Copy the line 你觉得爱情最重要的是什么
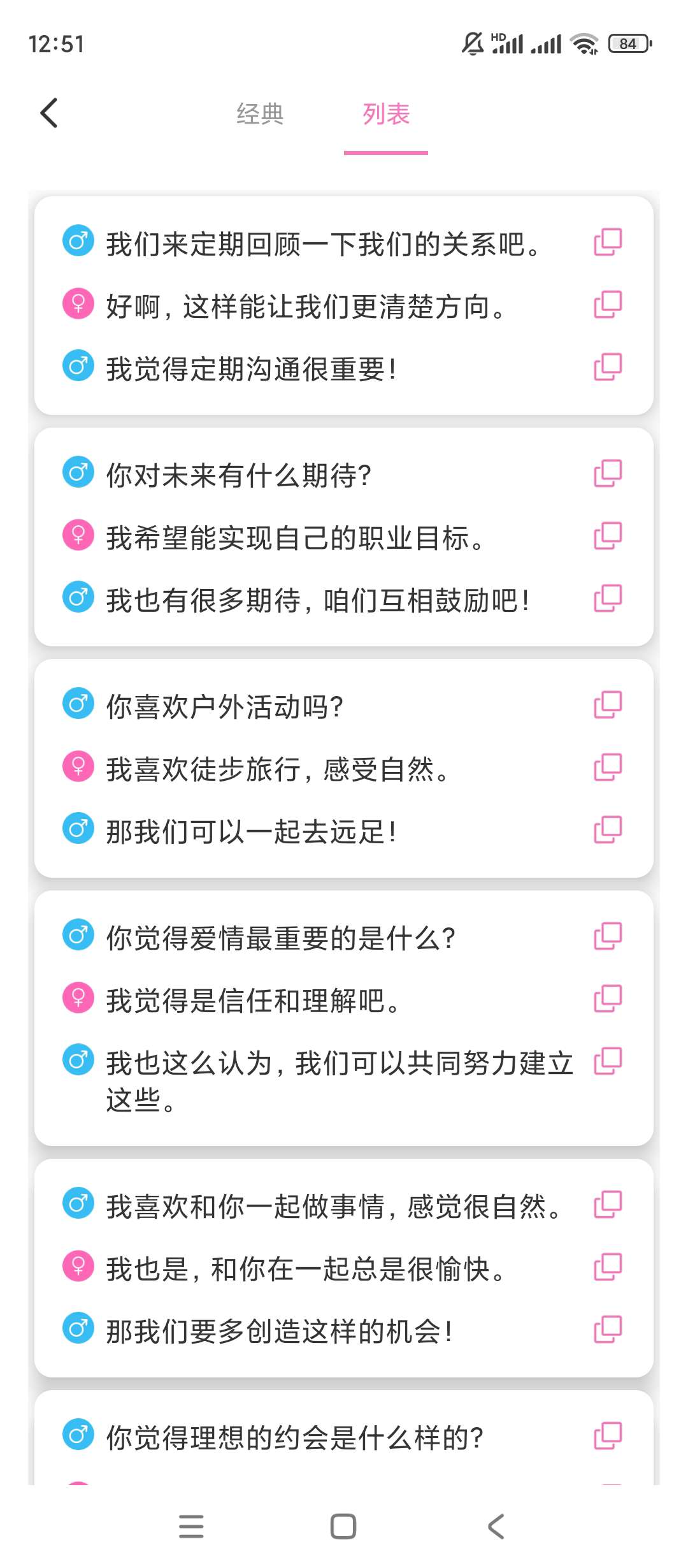The width and height of the screenshot is (688, 1568). pos(608,936)
